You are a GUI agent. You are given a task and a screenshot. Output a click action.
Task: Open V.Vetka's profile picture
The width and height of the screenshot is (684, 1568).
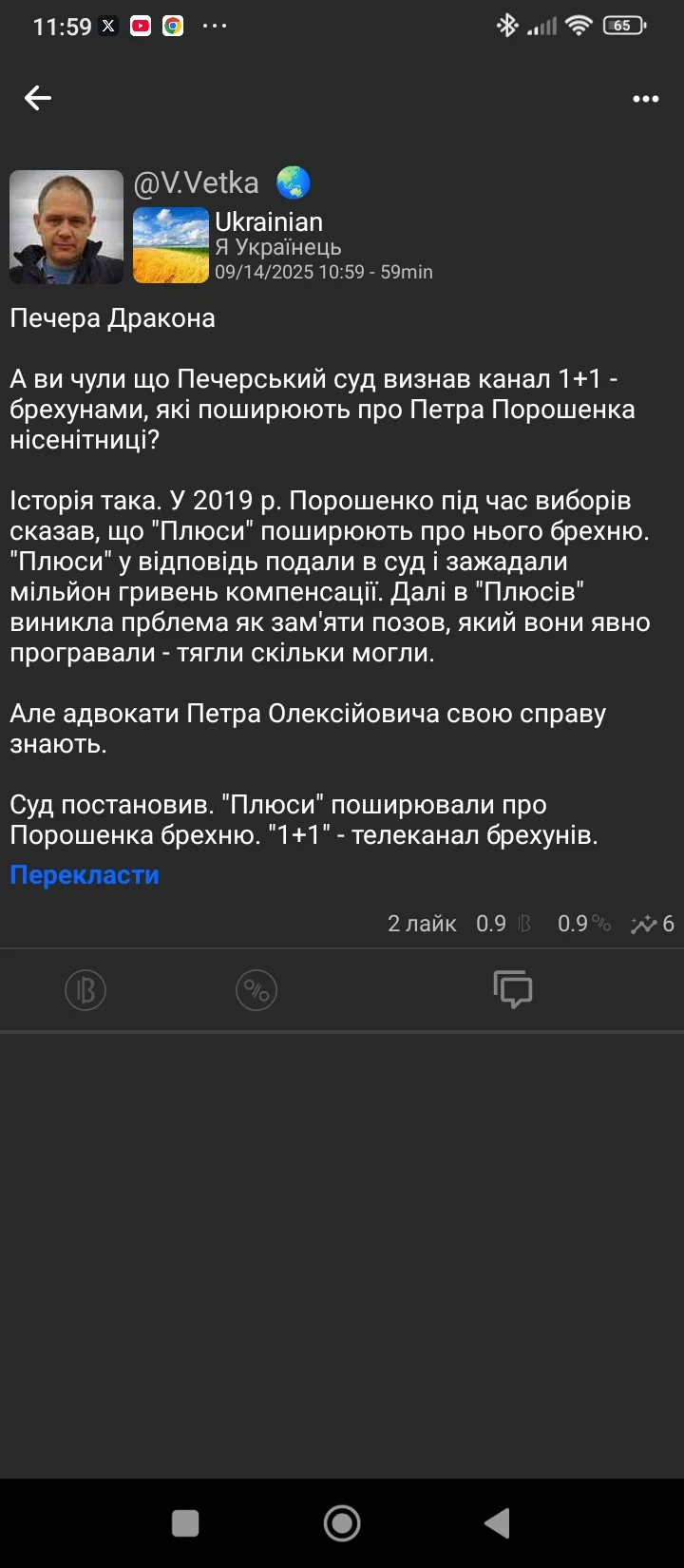coord(66,227)
